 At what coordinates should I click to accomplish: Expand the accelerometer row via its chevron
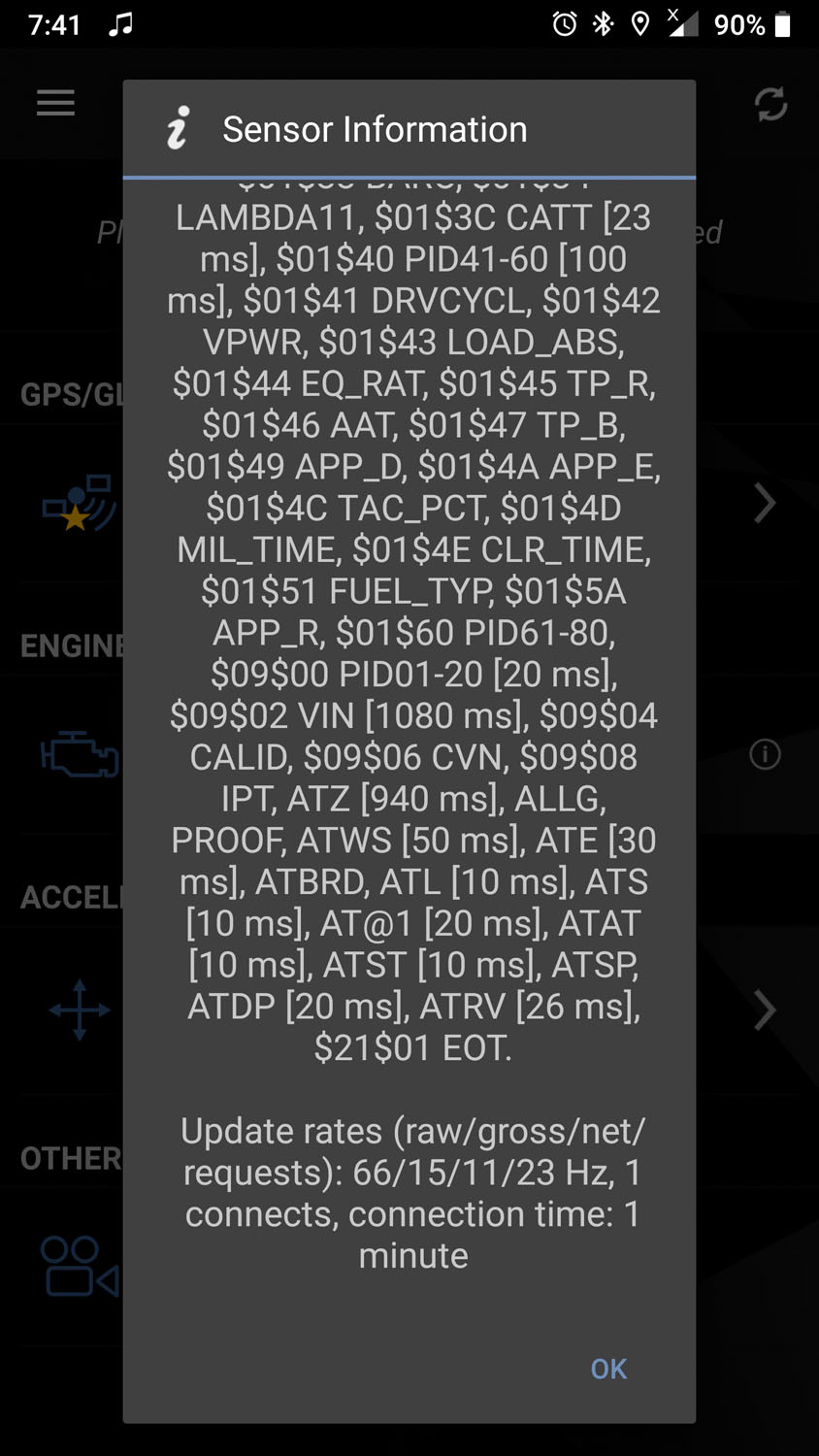765,1010
